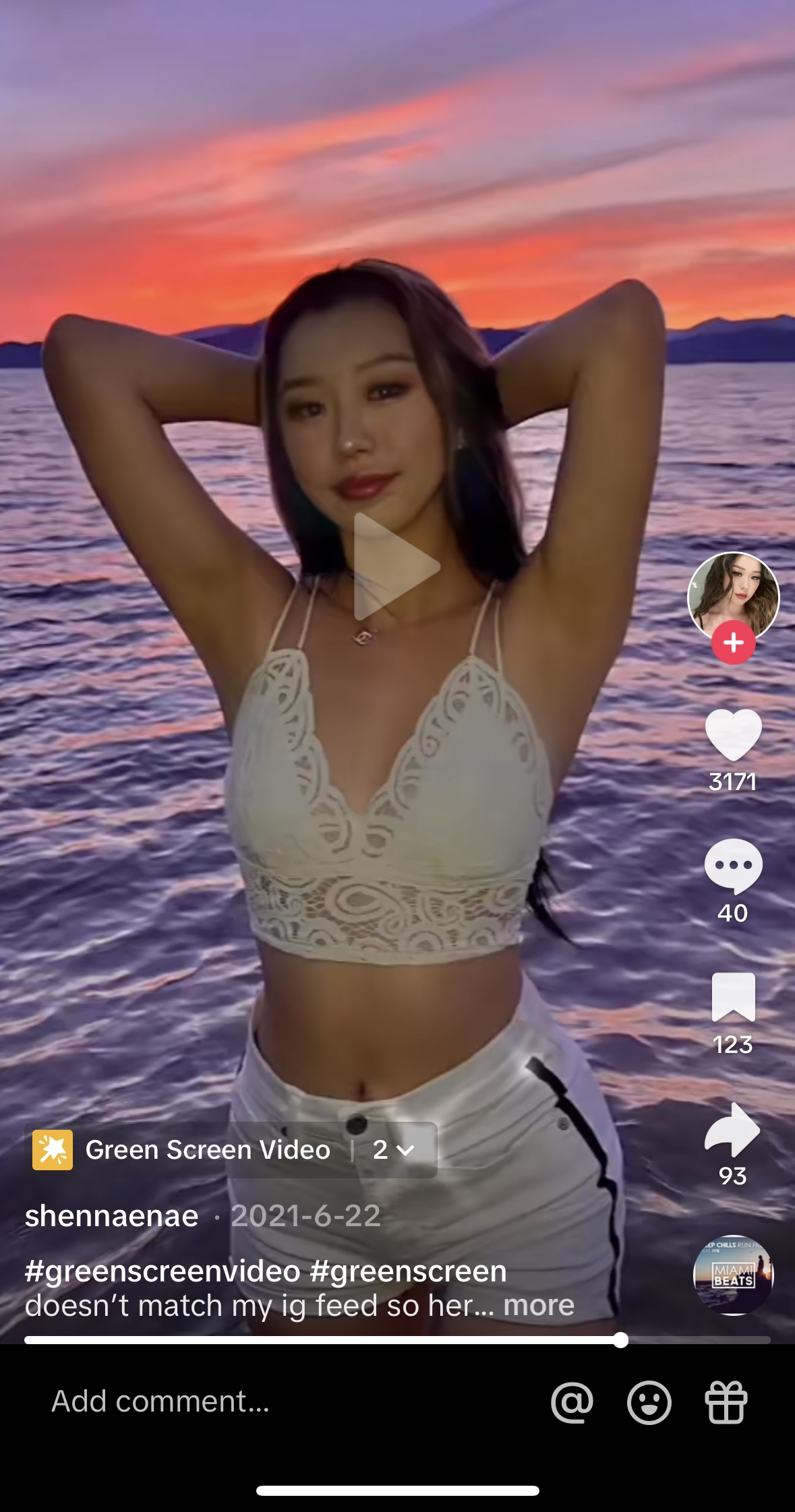The height and width of the screenshot is (1512, 795).
Task: Expand the effects count dropdown
Action: (x=394, y=1150)
